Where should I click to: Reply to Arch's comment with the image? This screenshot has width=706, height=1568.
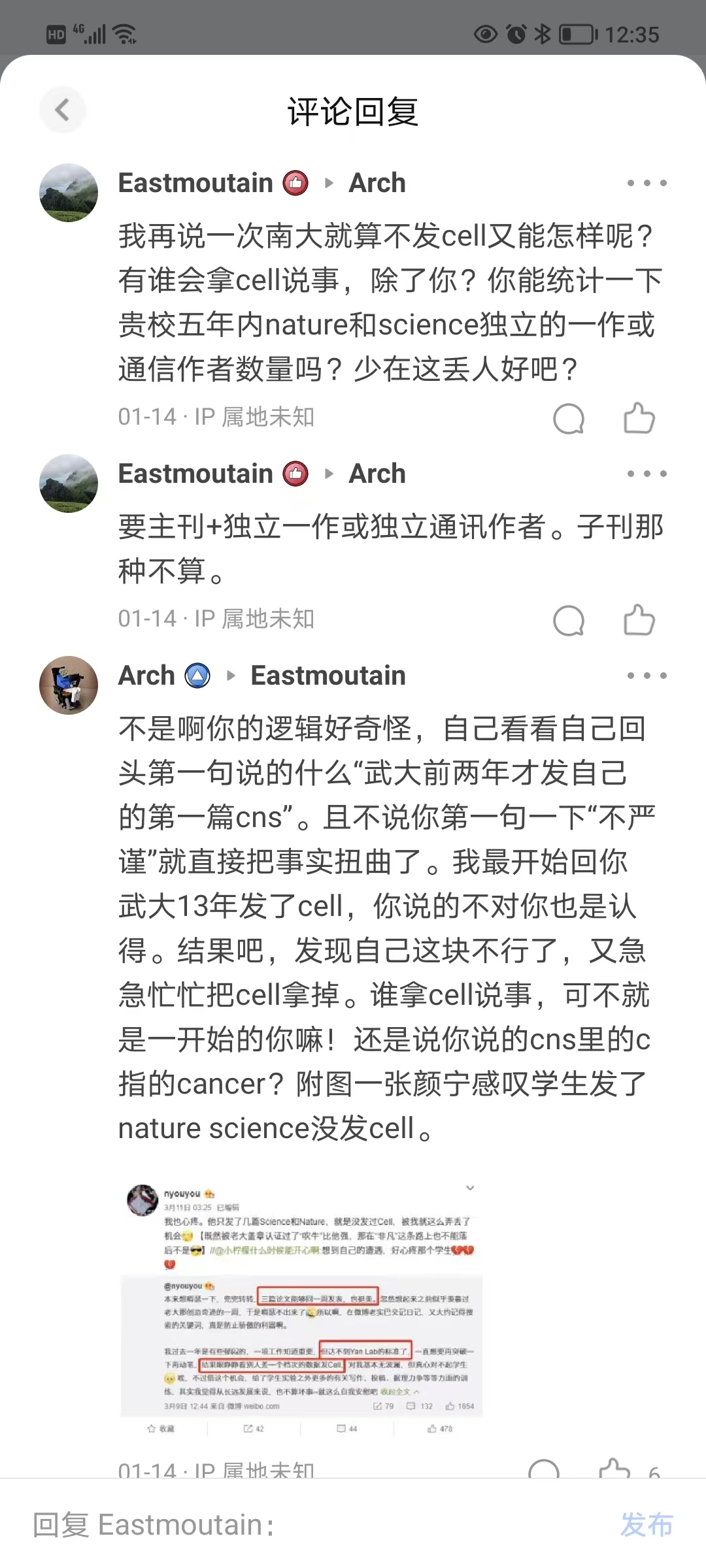pos(544,1469)
